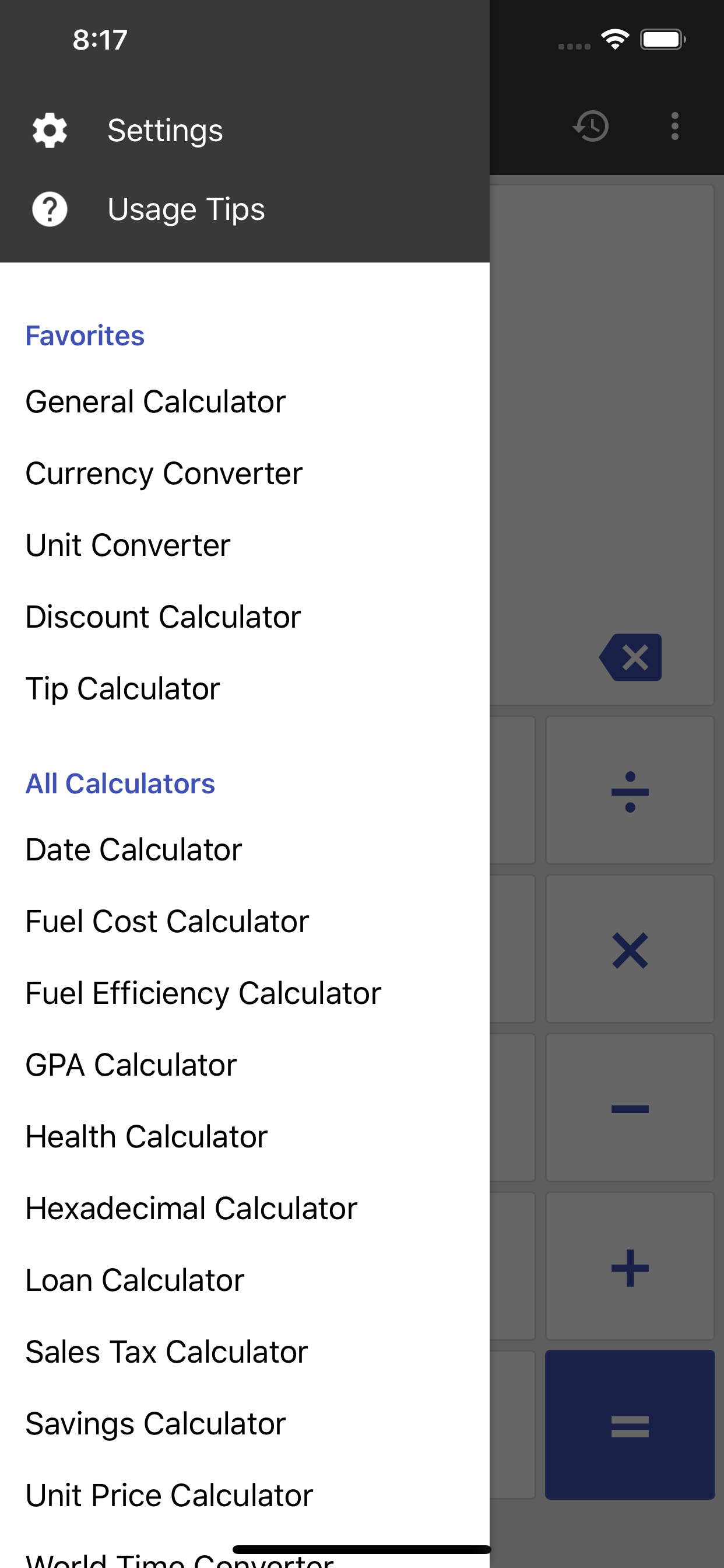This screenshot has height=1568, width=724.
Task: Go to Unit Converter
Action: (245, 545)
